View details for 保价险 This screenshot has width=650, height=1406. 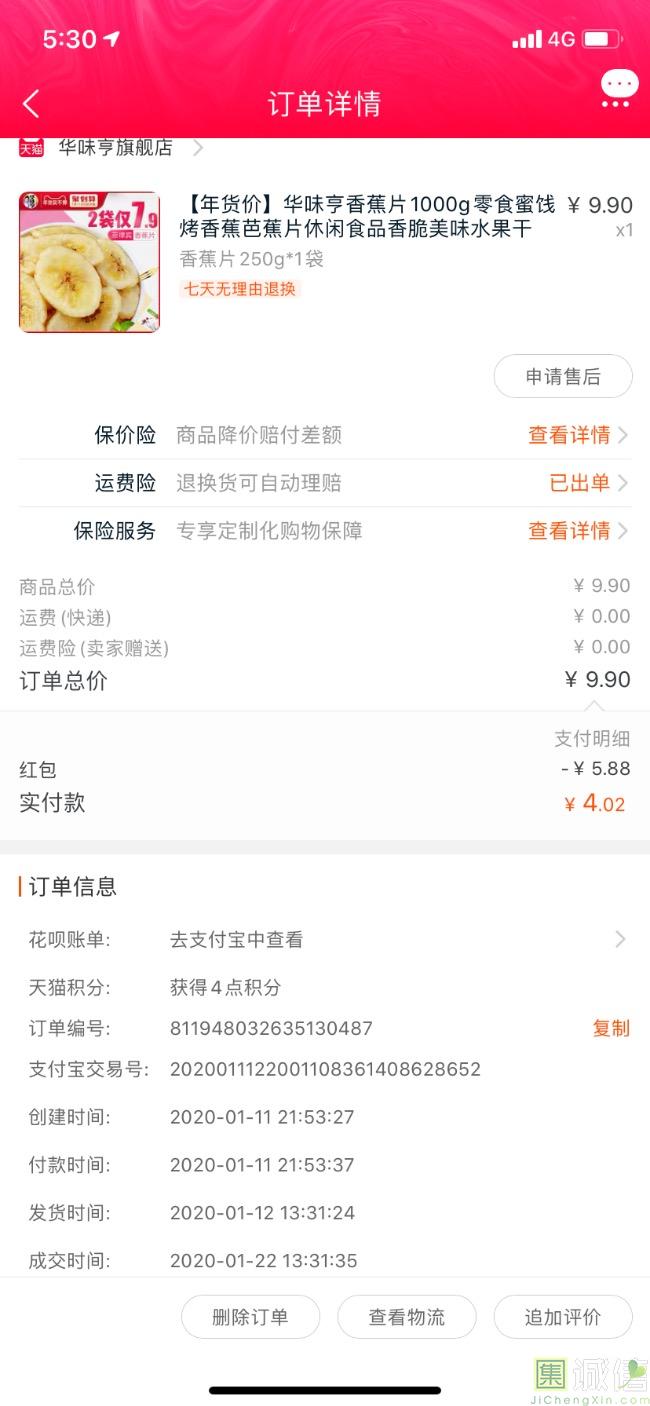[578, 435]
